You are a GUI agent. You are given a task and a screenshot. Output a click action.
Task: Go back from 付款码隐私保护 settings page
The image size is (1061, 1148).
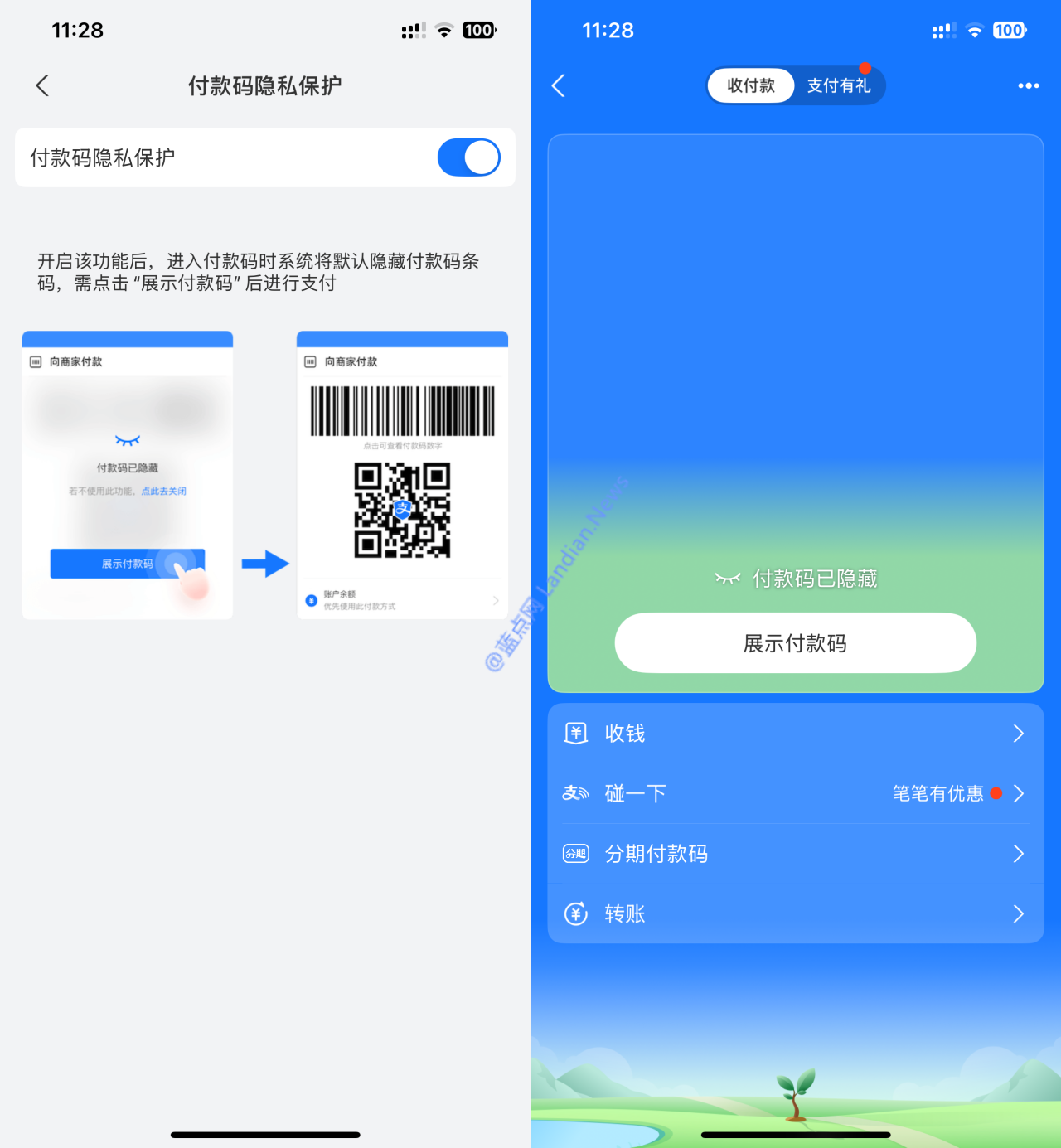[43, 85]
